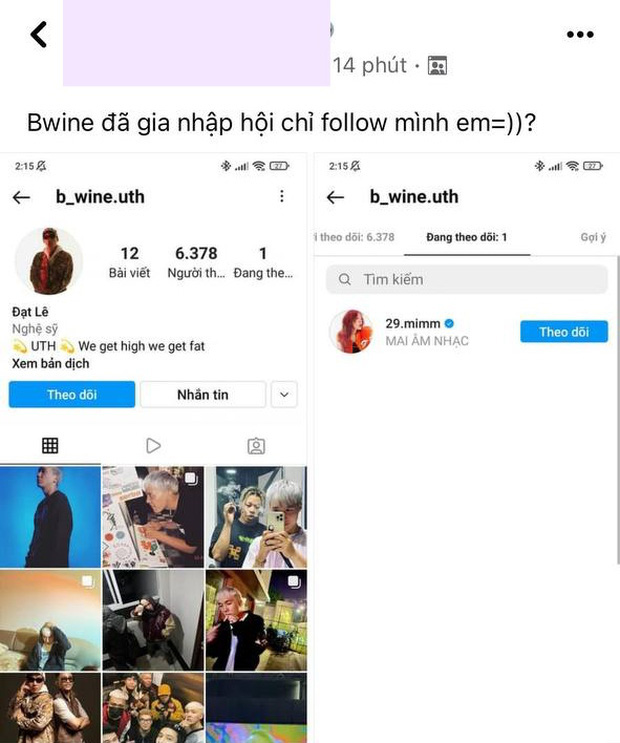Open the post's three-dot options menu

tap(580, 34)
